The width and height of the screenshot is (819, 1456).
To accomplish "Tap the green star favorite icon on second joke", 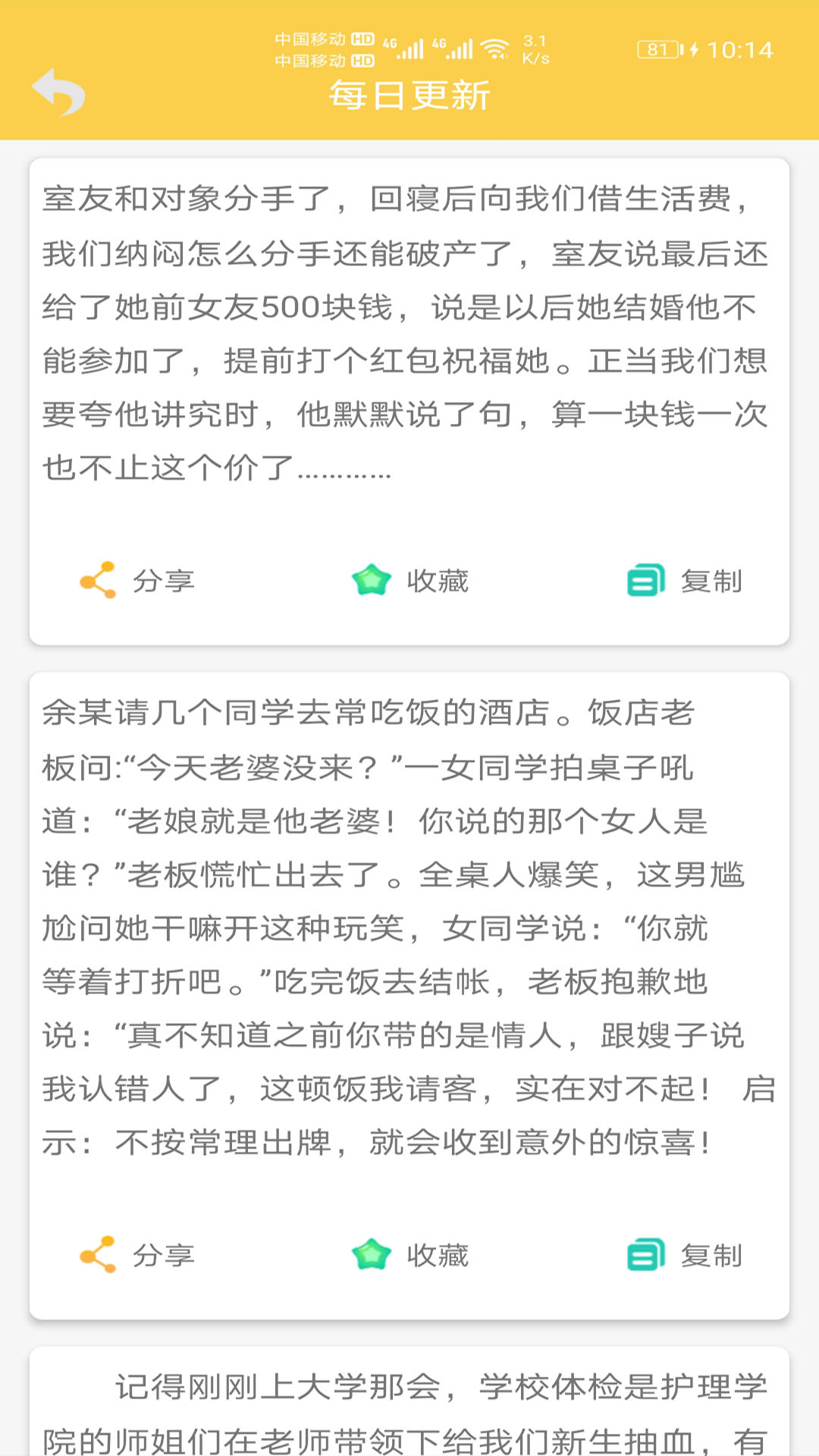I will tap(371, 1254).
